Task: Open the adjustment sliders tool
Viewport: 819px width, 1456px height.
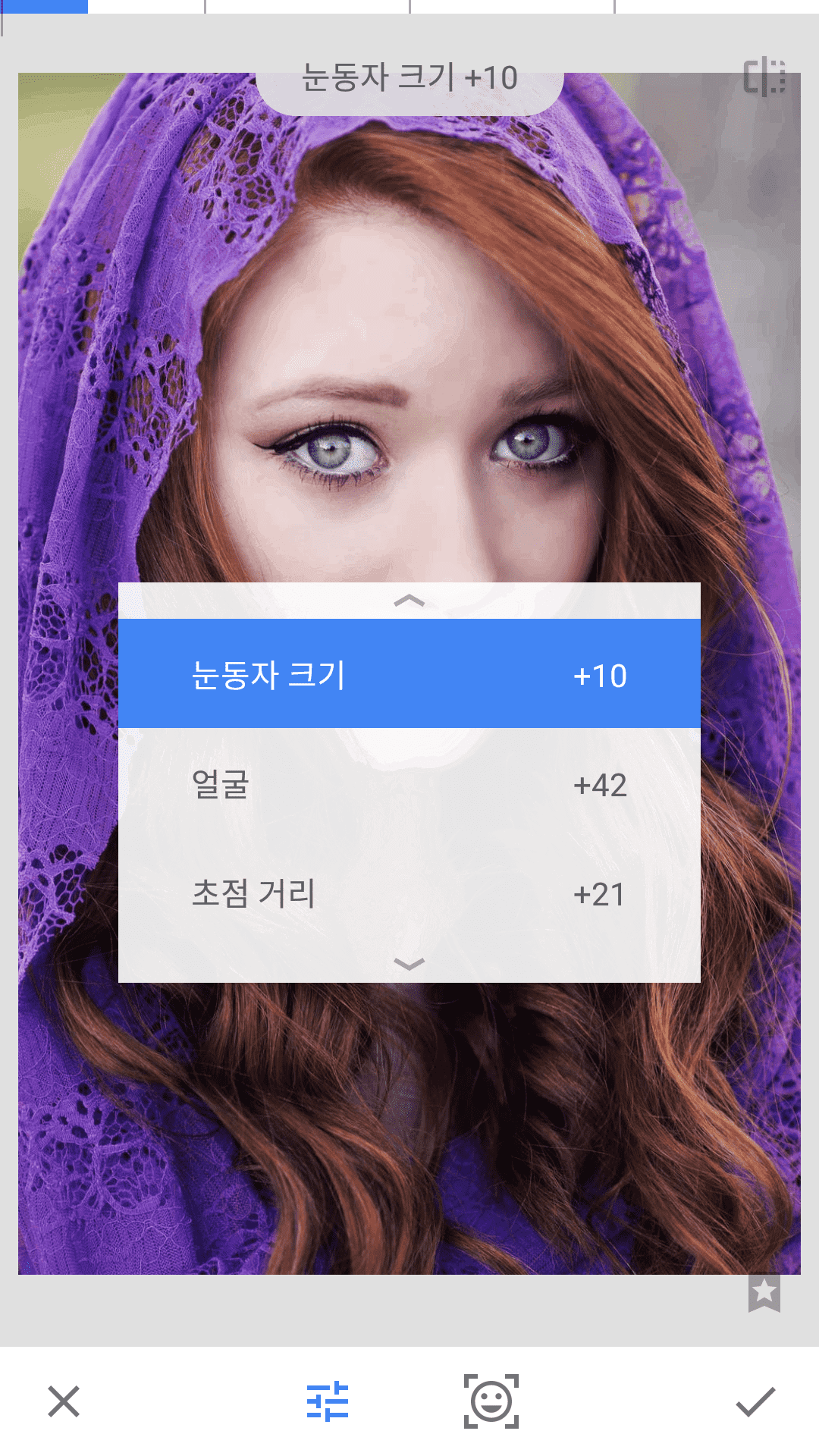Action: 328,1401
